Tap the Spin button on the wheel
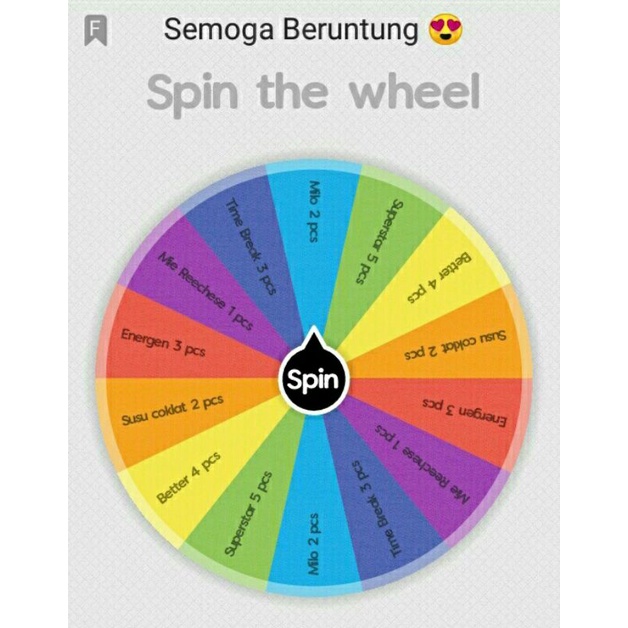Image resolution: width=628 pixels, height=628 pixels. tap(313, 379)
